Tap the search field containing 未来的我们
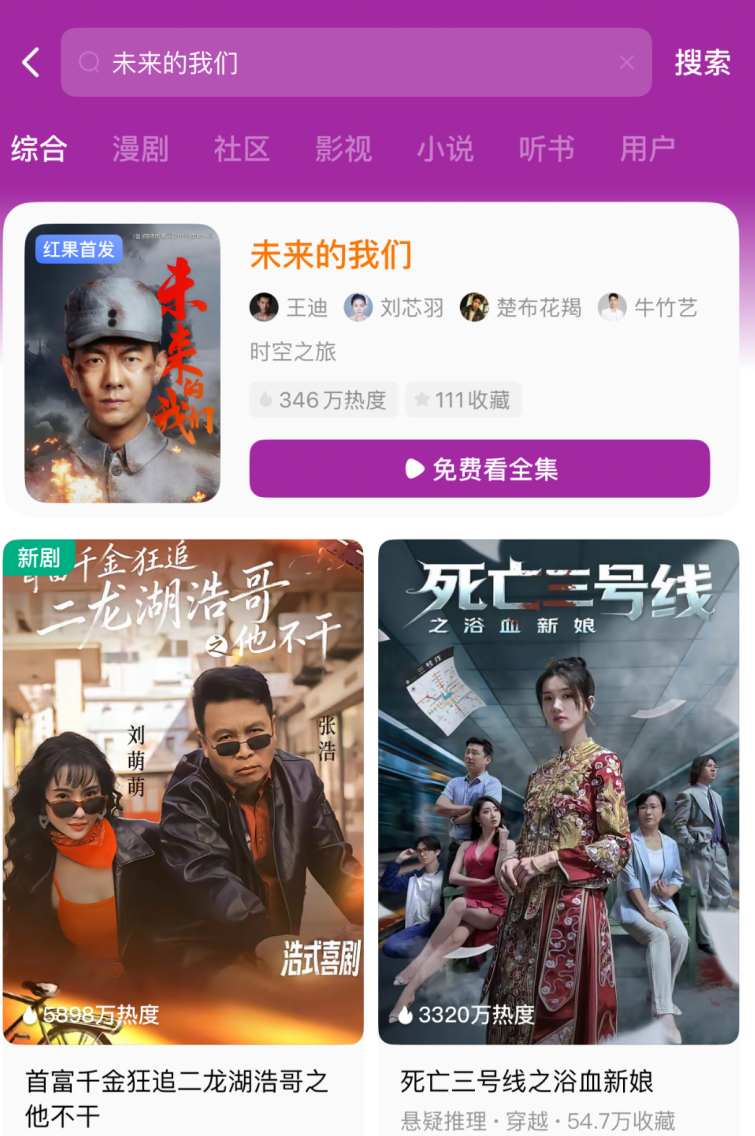This screenshot has width=755, height=1136. (340, 63)
